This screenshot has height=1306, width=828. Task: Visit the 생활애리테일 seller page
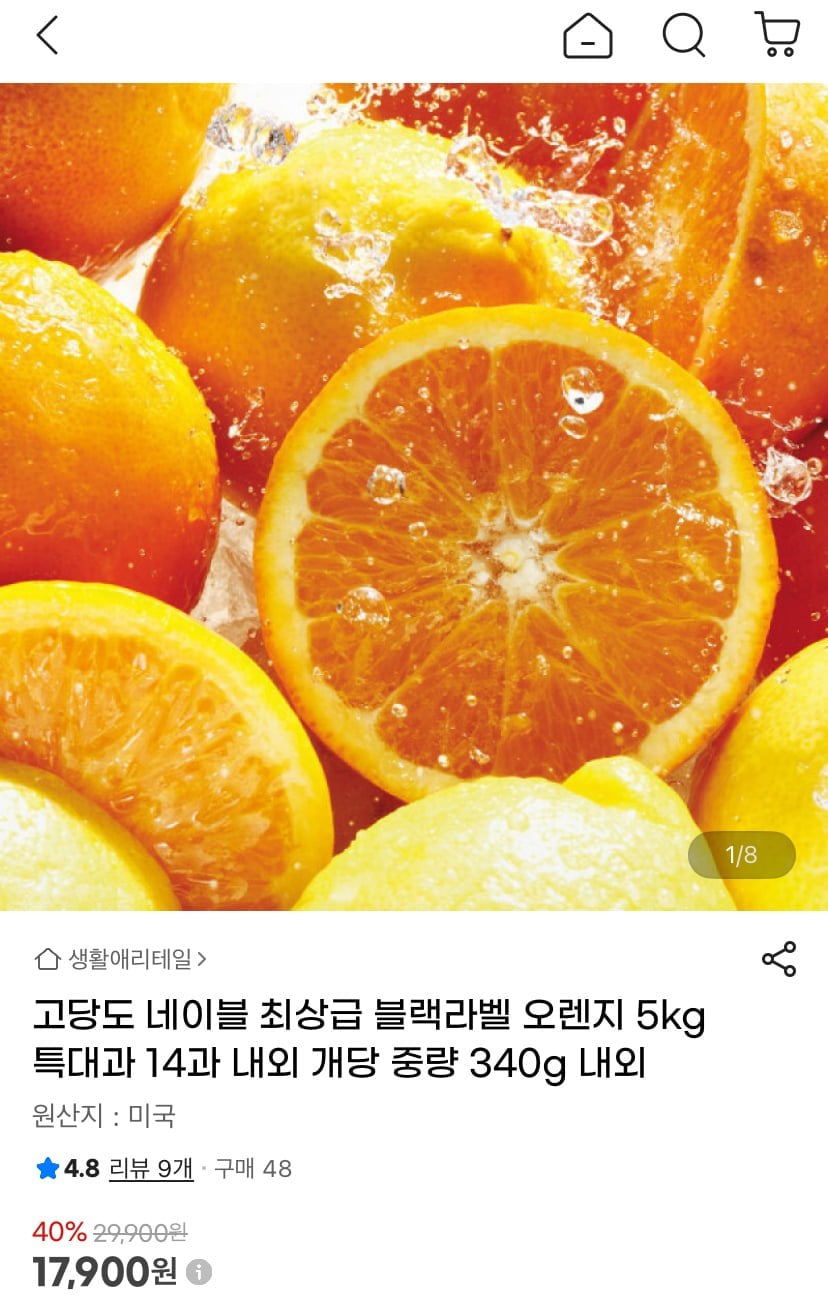click(x=130, y=957)
